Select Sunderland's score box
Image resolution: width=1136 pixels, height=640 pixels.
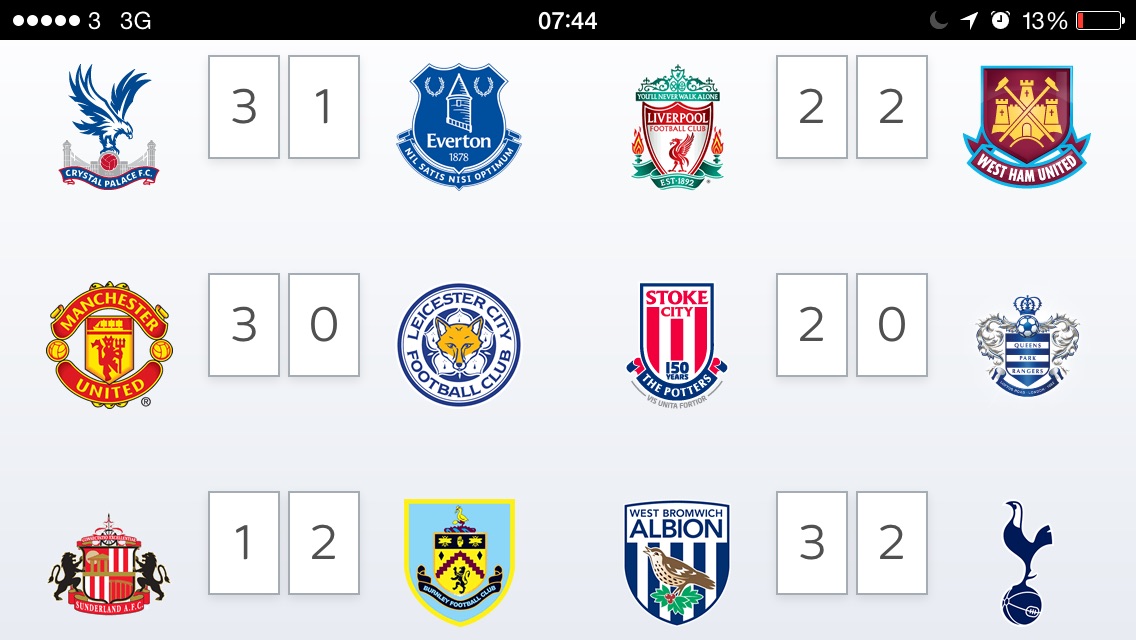click(244, 543)
